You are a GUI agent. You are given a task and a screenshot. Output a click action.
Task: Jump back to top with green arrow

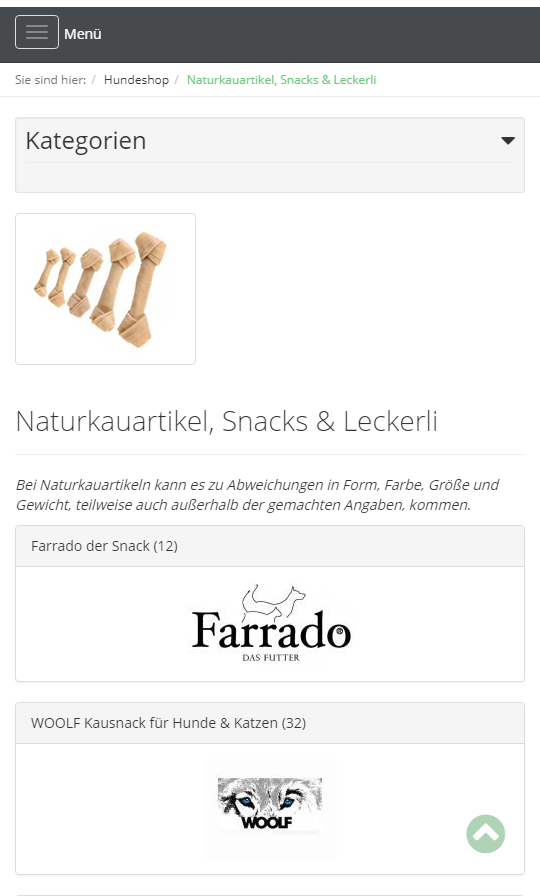click(486, 834)
